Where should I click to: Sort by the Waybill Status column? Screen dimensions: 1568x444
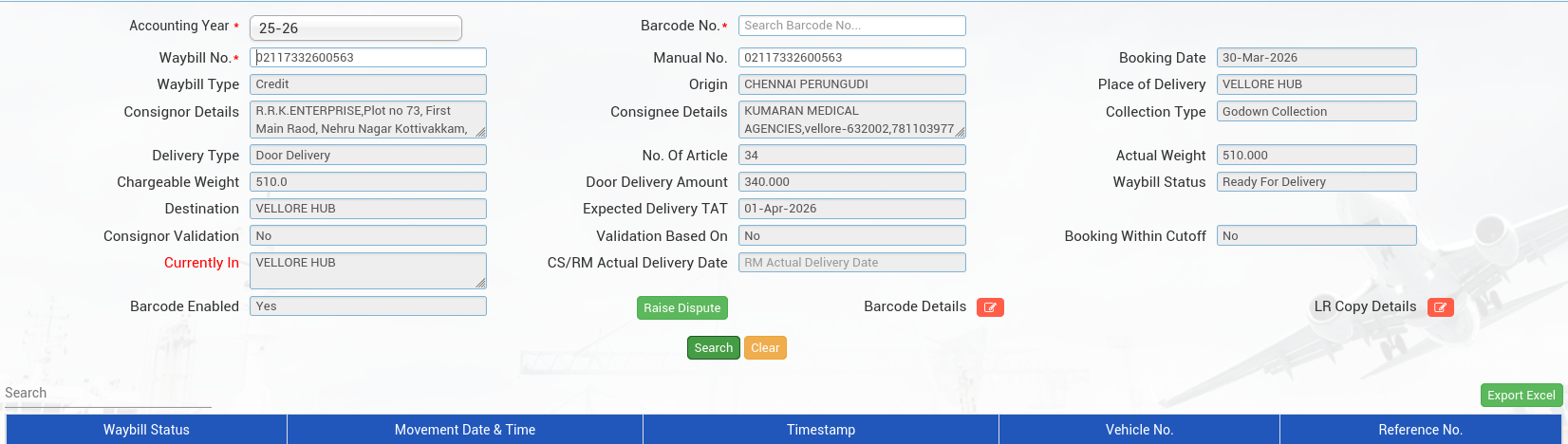146,430
